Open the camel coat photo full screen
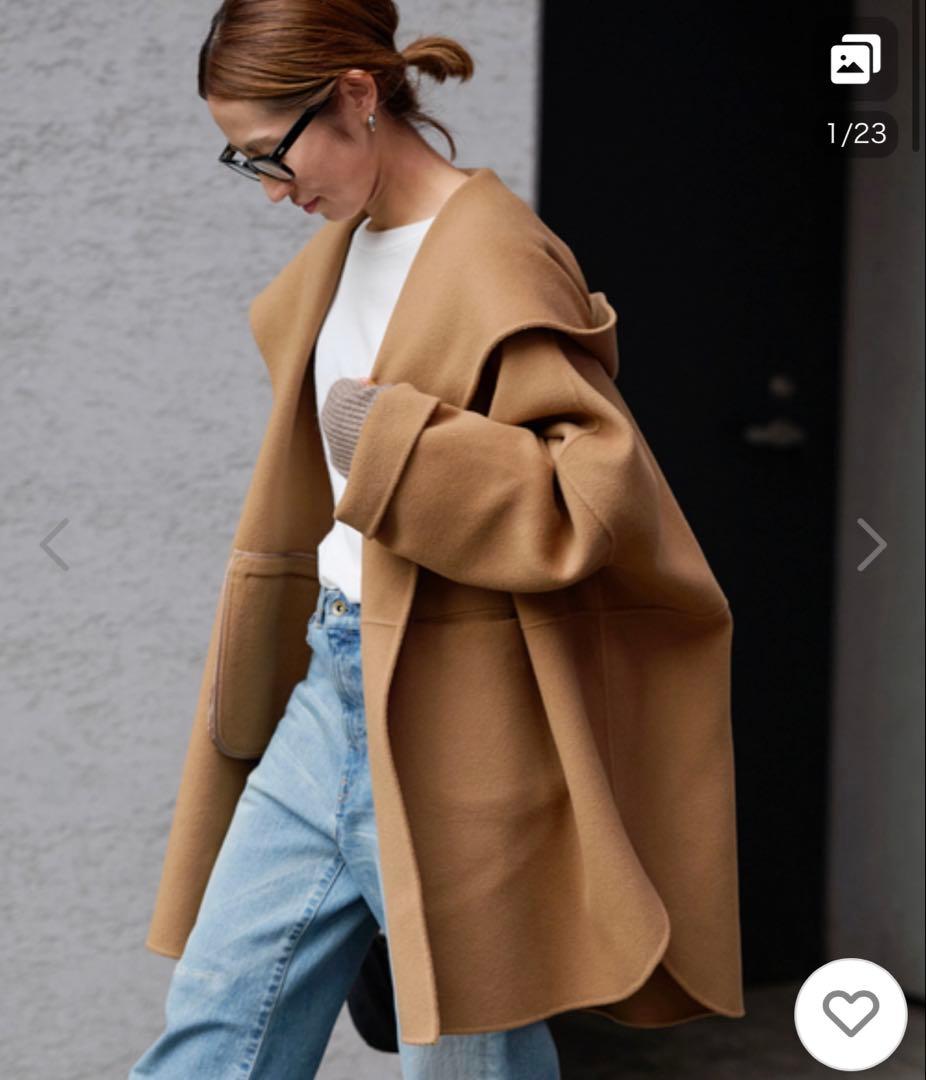This screenshot has width=926, height=1080. click(x=460, y=600)
